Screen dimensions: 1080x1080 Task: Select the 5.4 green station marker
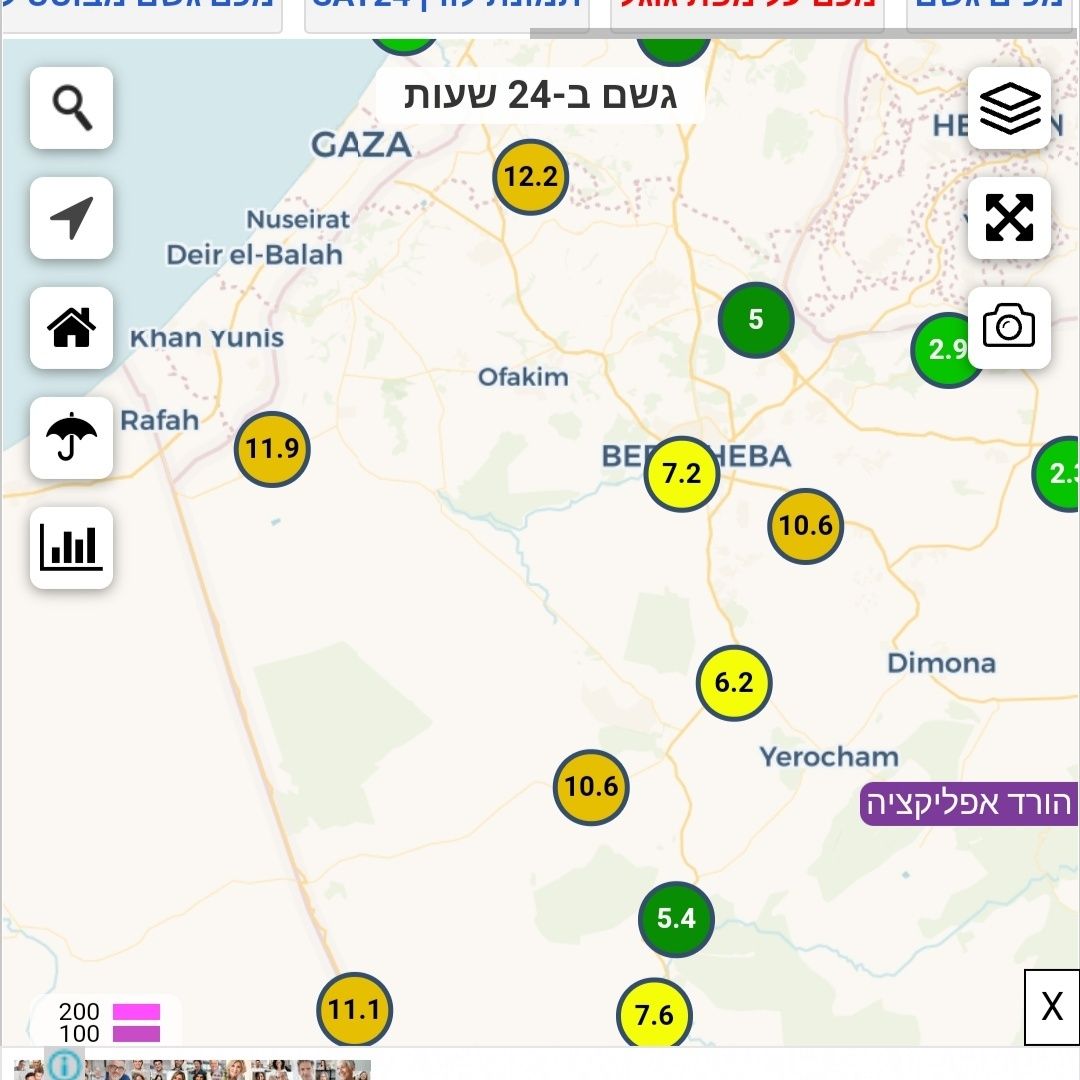[676, 918]
